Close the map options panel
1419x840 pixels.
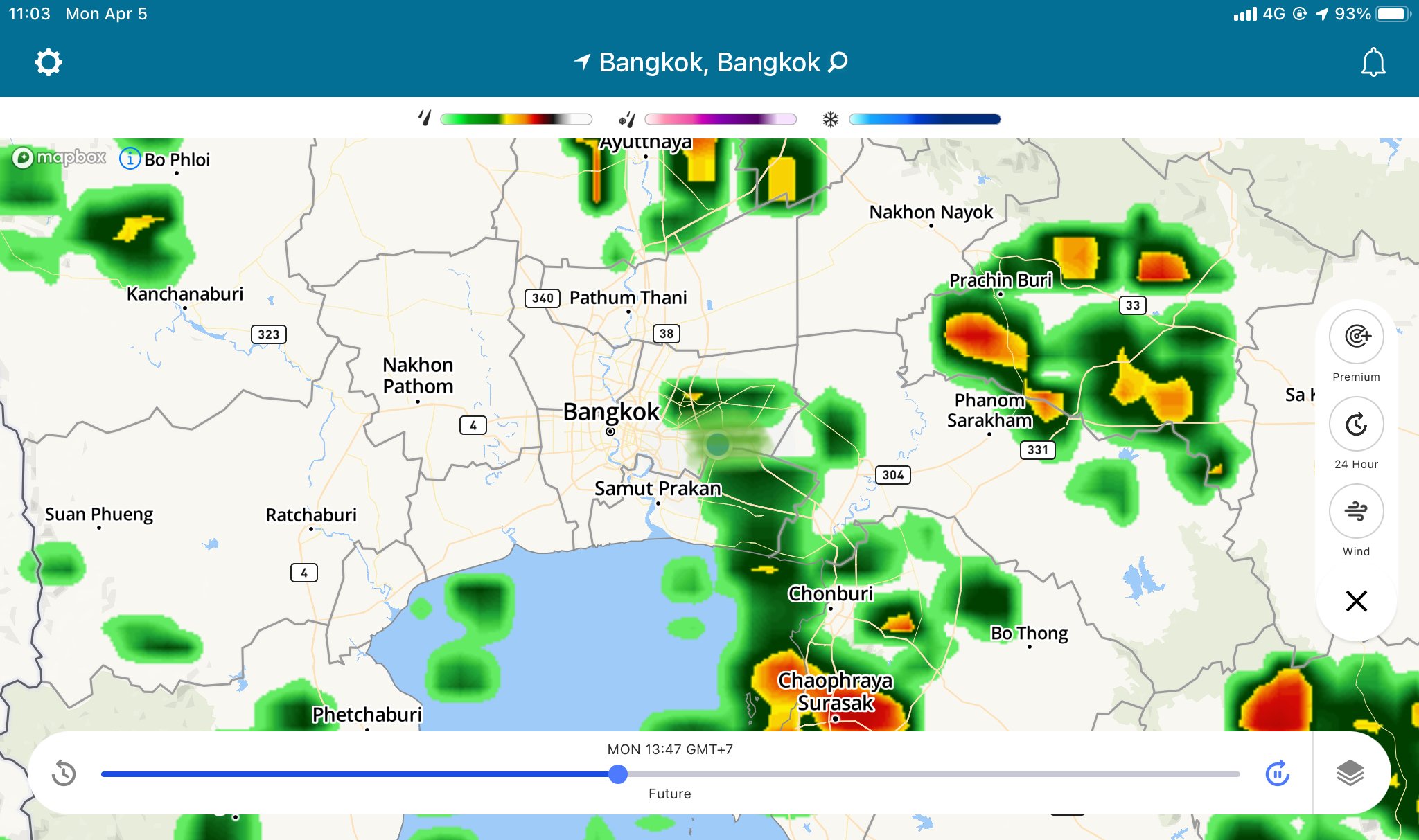coord(1356,600)
